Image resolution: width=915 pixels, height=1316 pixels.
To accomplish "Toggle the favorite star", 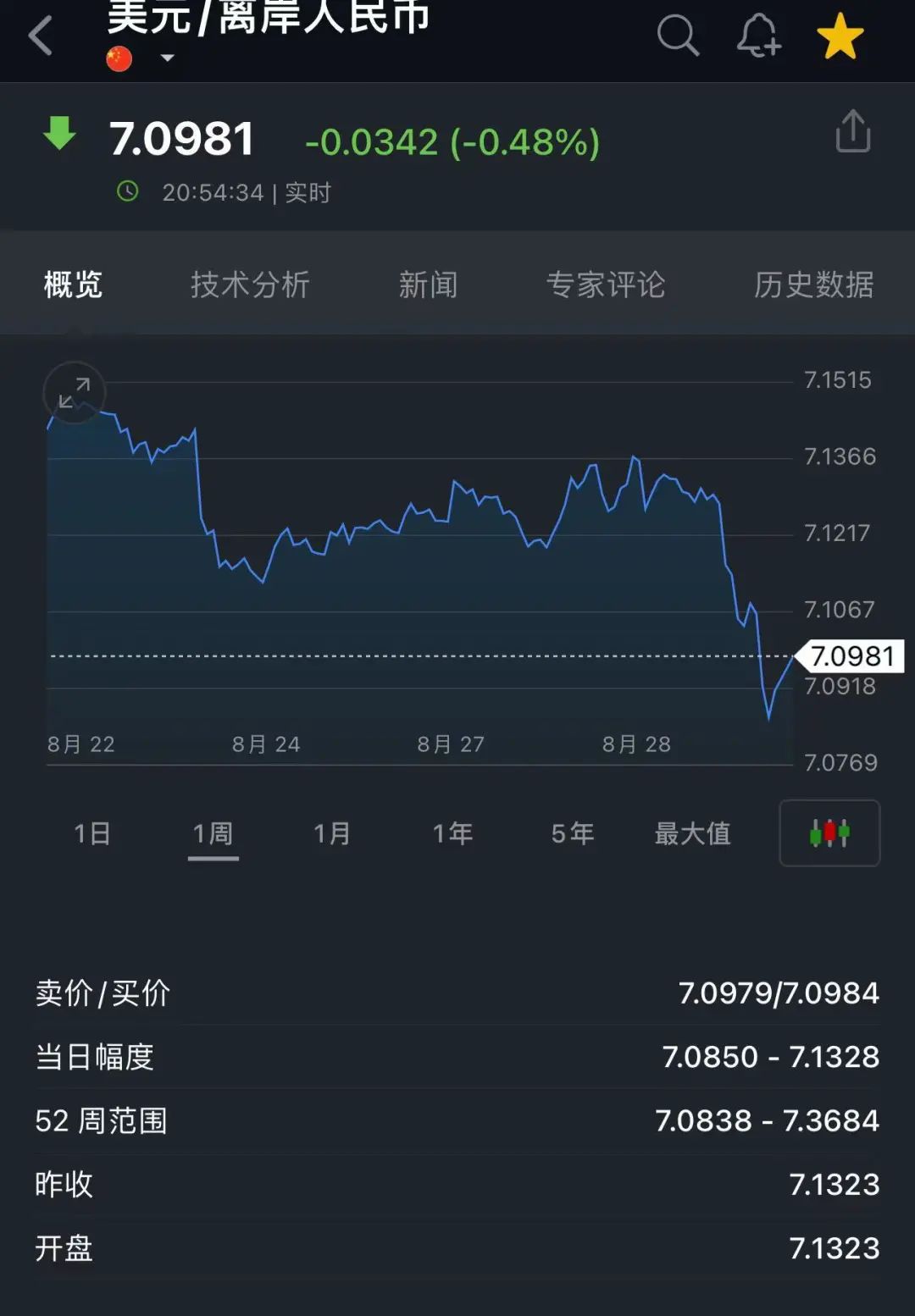I will (x=840, y=36).
